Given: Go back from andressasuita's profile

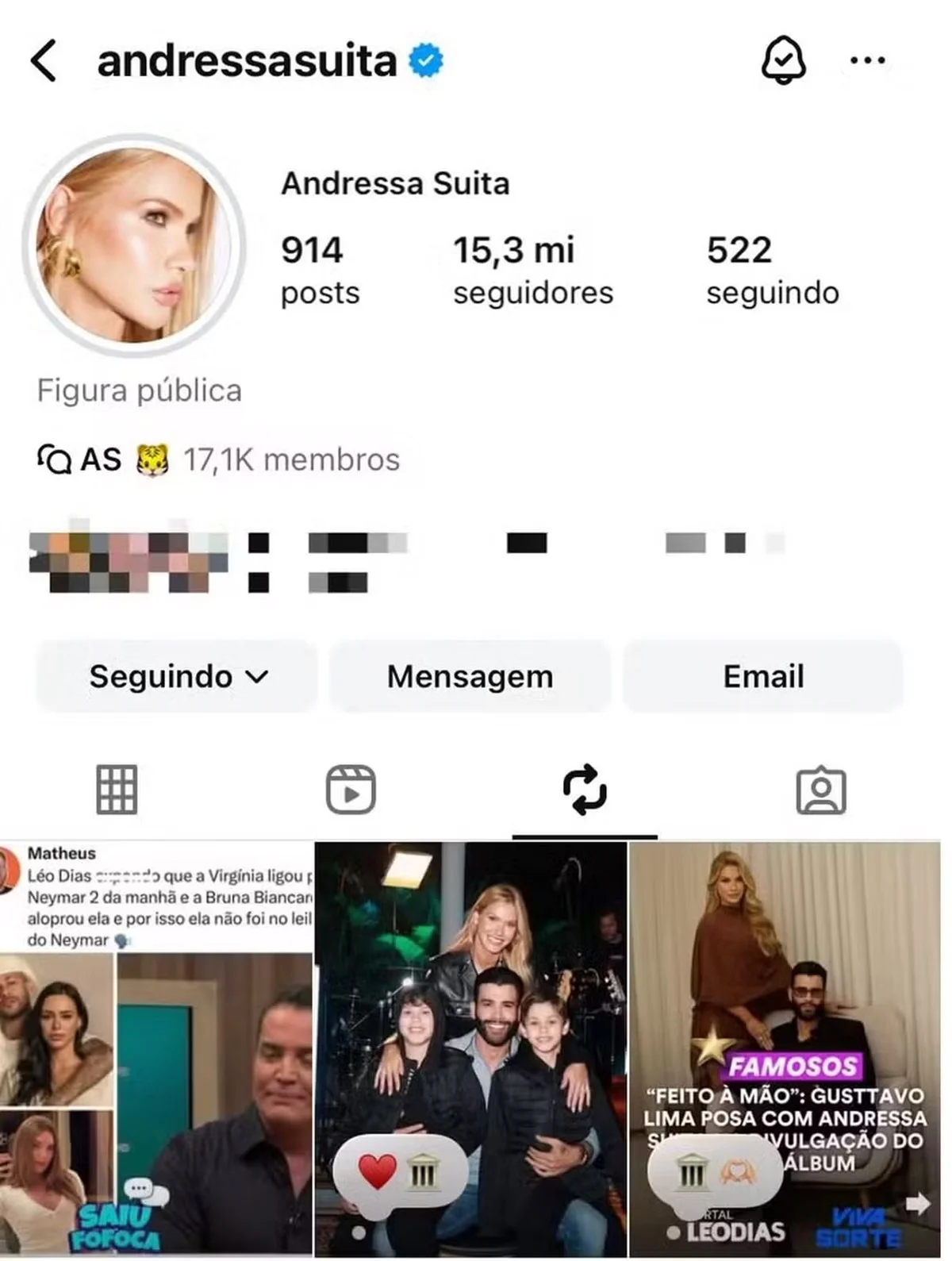Looking at the screenshot, I should point(44,61).
